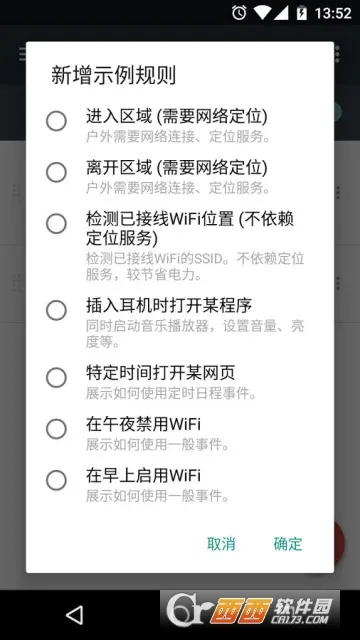
Task: Choose 在午夜禁用WiFi rule
Action: pos(56,429)
